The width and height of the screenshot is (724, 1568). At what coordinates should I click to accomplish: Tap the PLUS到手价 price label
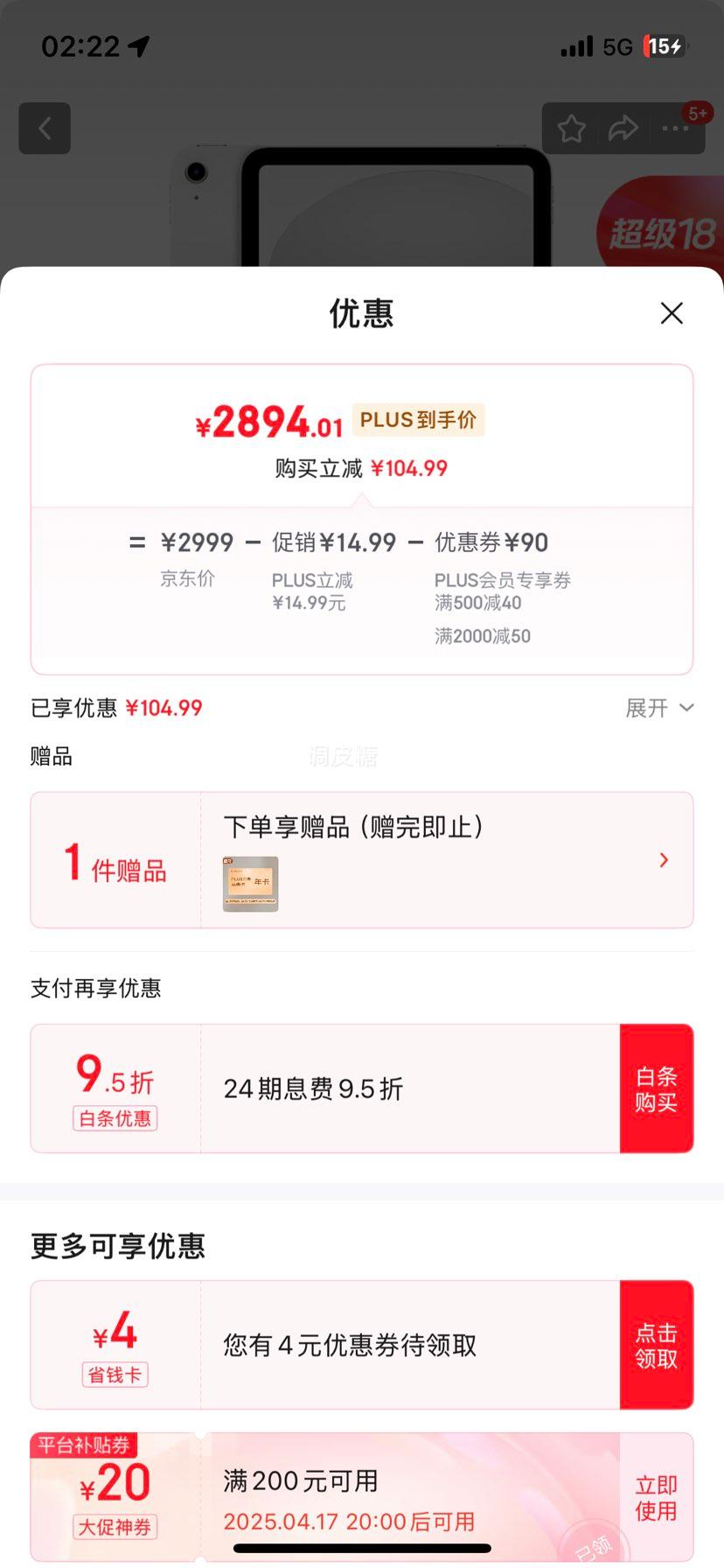tap(419, 420)
